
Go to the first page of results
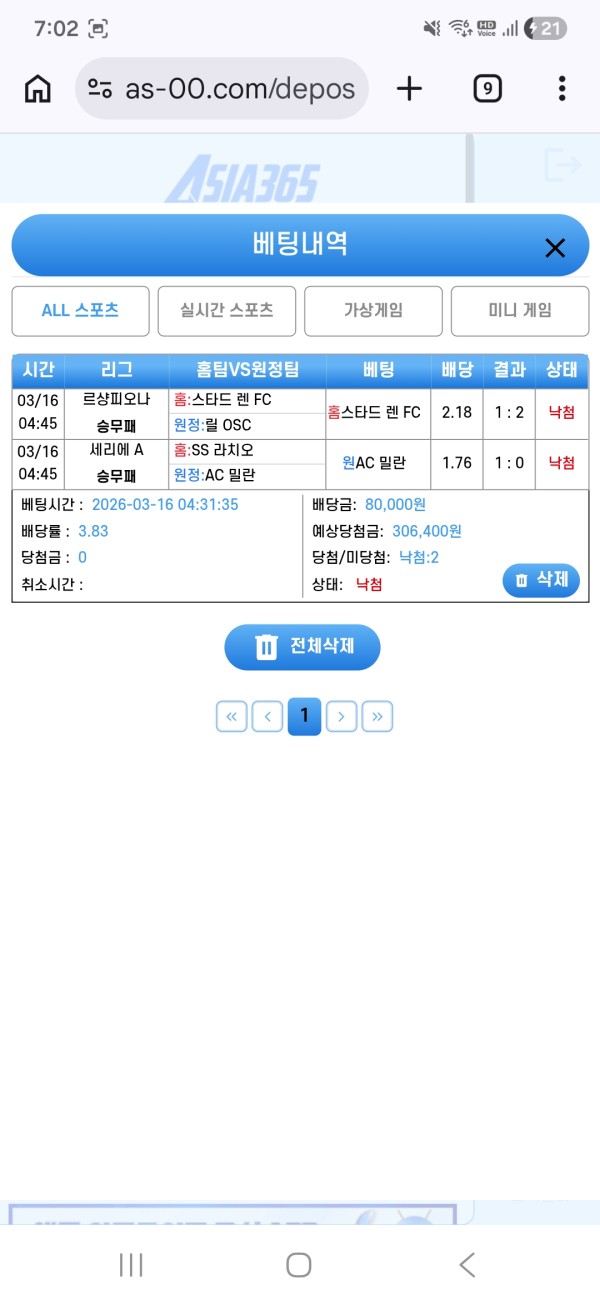click(x=231, y=716)
